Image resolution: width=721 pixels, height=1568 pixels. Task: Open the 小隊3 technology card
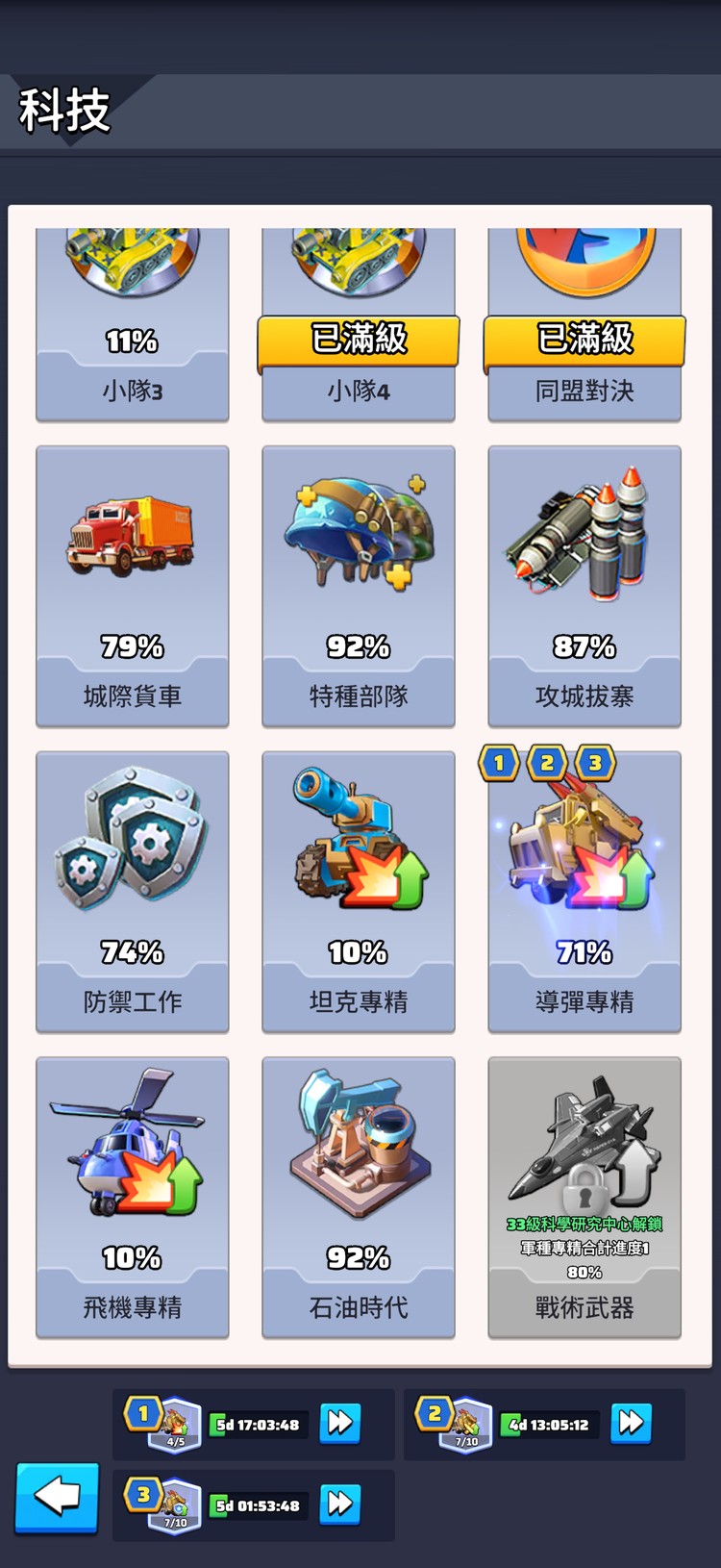pyautogui.click(x=133, y=327)
